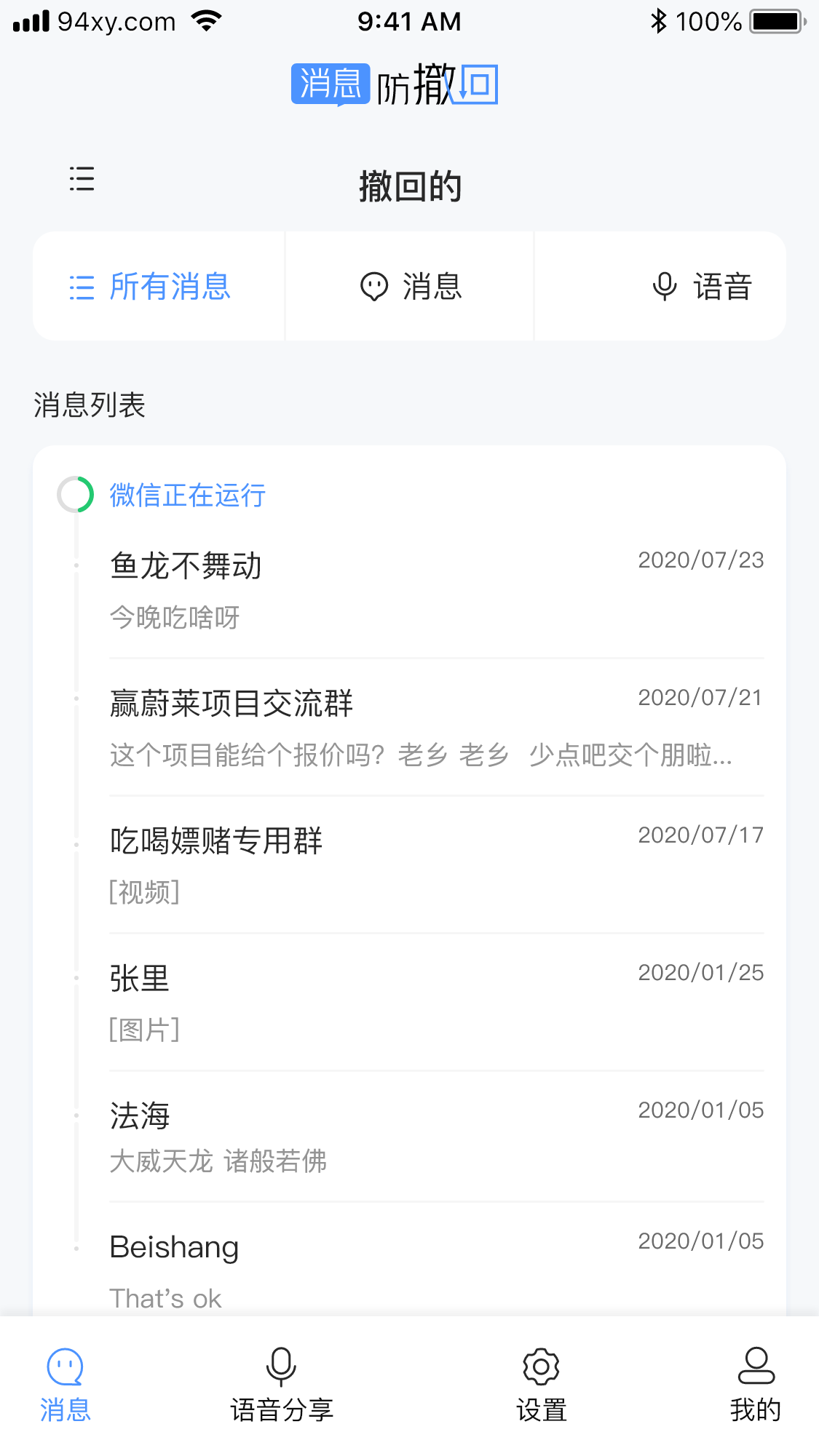Go to the 我的 profile tab

pos(756,1385)
